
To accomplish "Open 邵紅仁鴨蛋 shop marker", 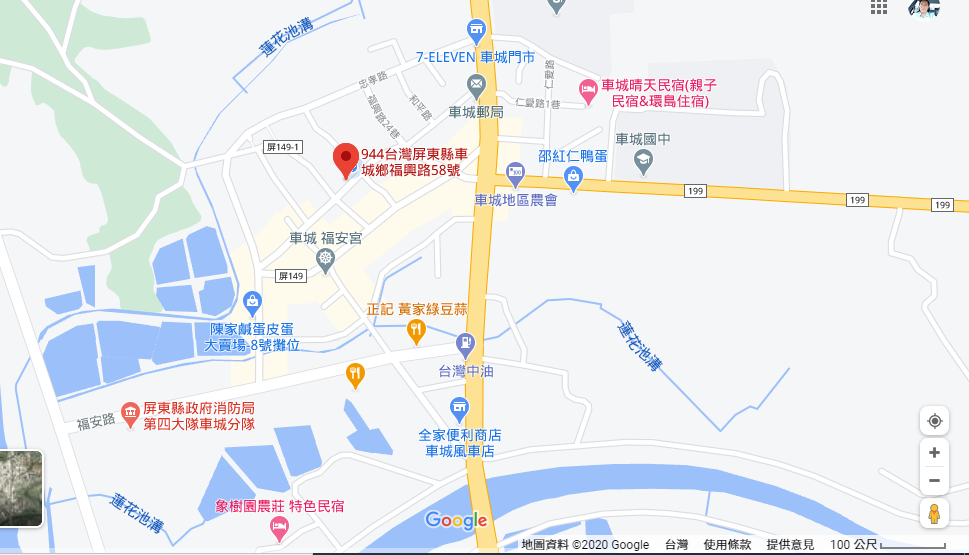I will point(573,180).
